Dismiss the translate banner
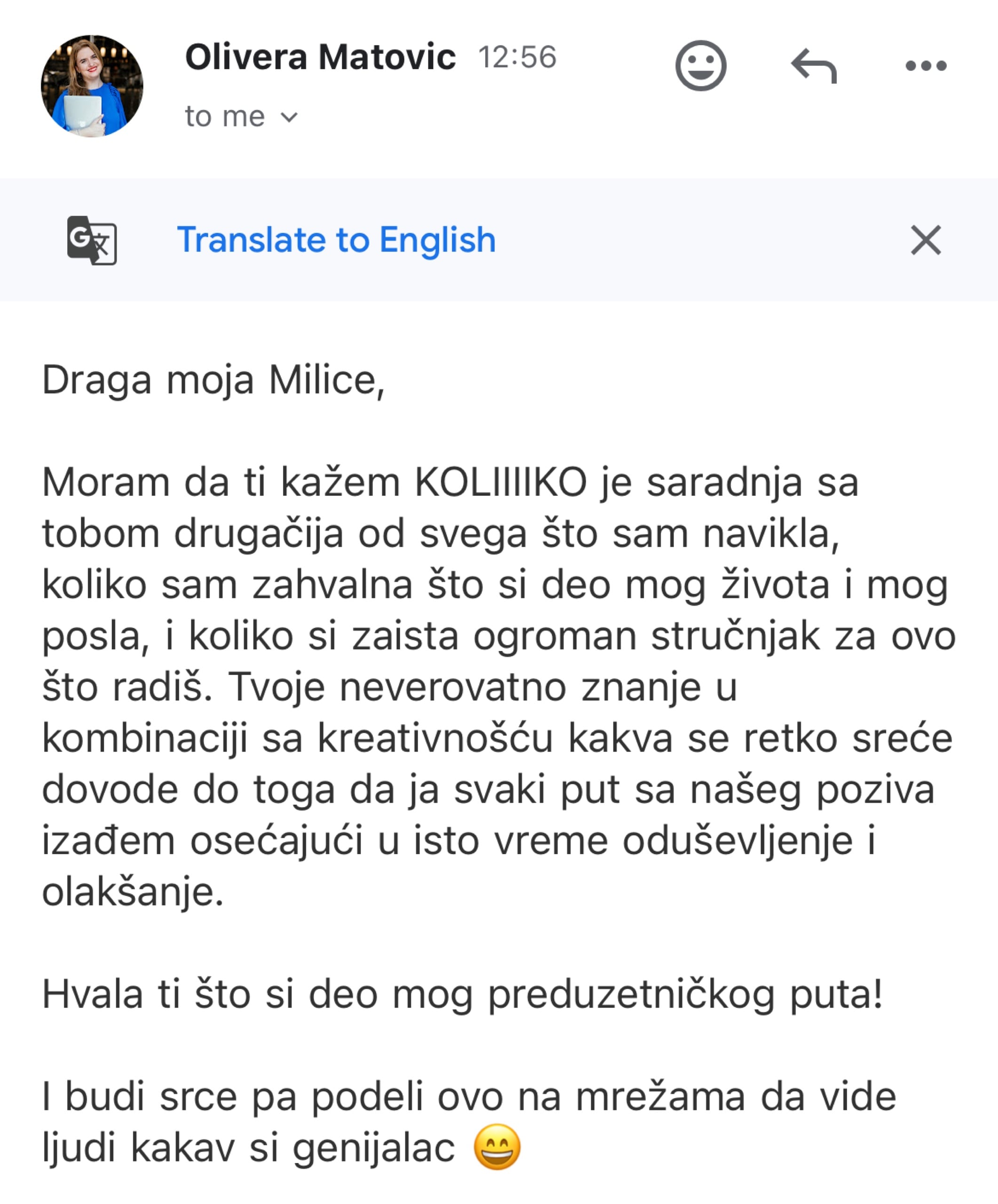 (925, 240)
